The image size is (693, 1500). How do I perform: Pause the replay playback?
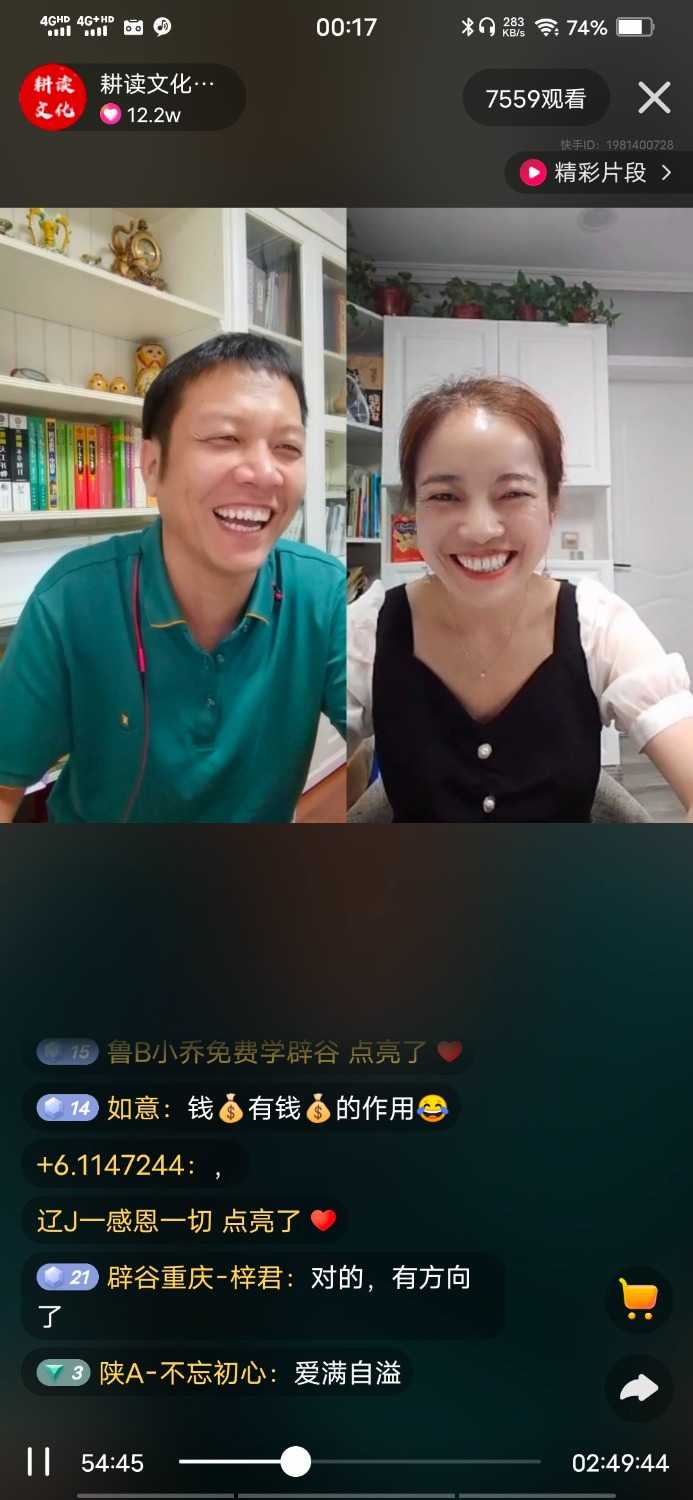coord(39,1462)
